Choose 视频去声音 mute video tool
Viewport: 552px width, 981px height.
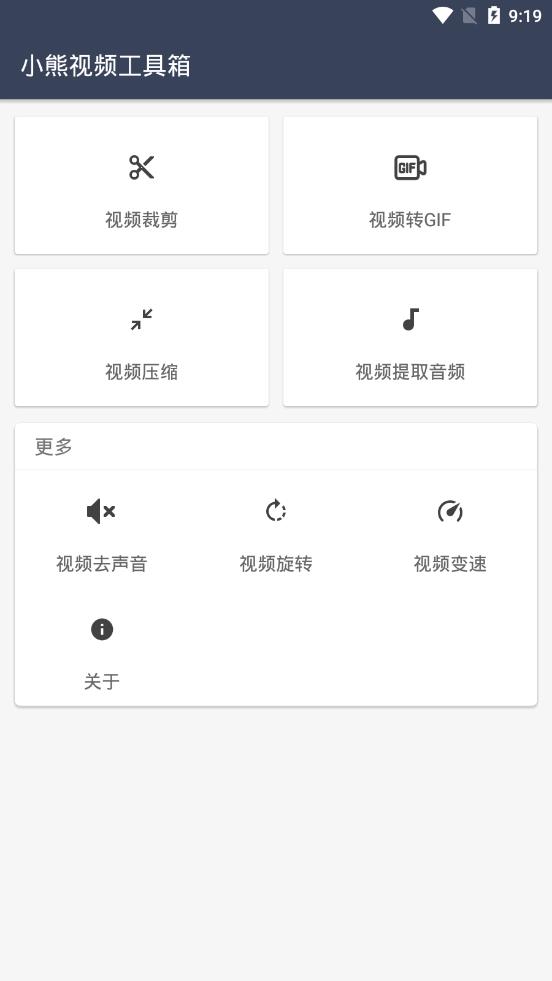point(101,536)
